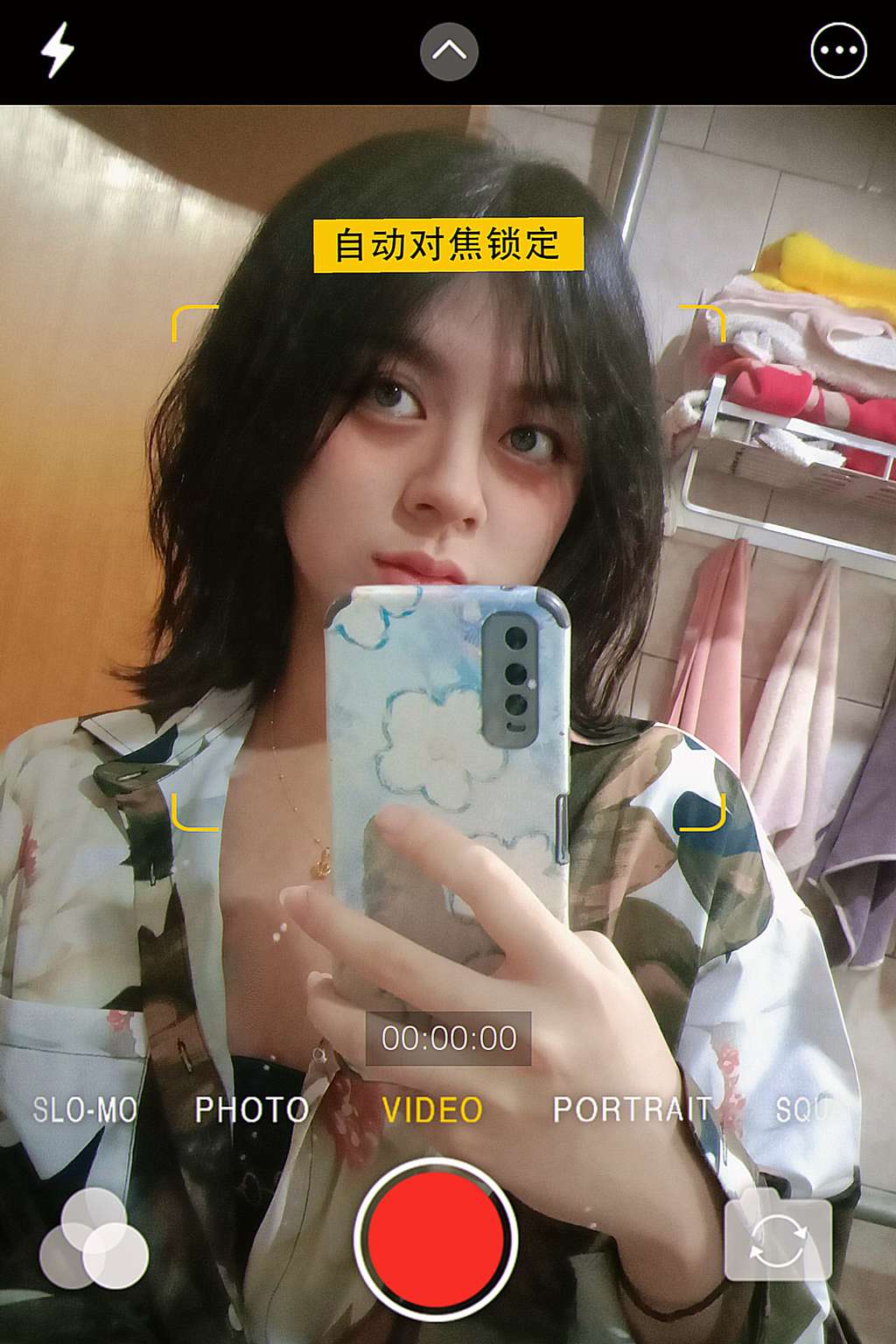This screenshot has height=1344, width=896.
Task: Select the VIDEO mode
Action: tap(432, 1109)
